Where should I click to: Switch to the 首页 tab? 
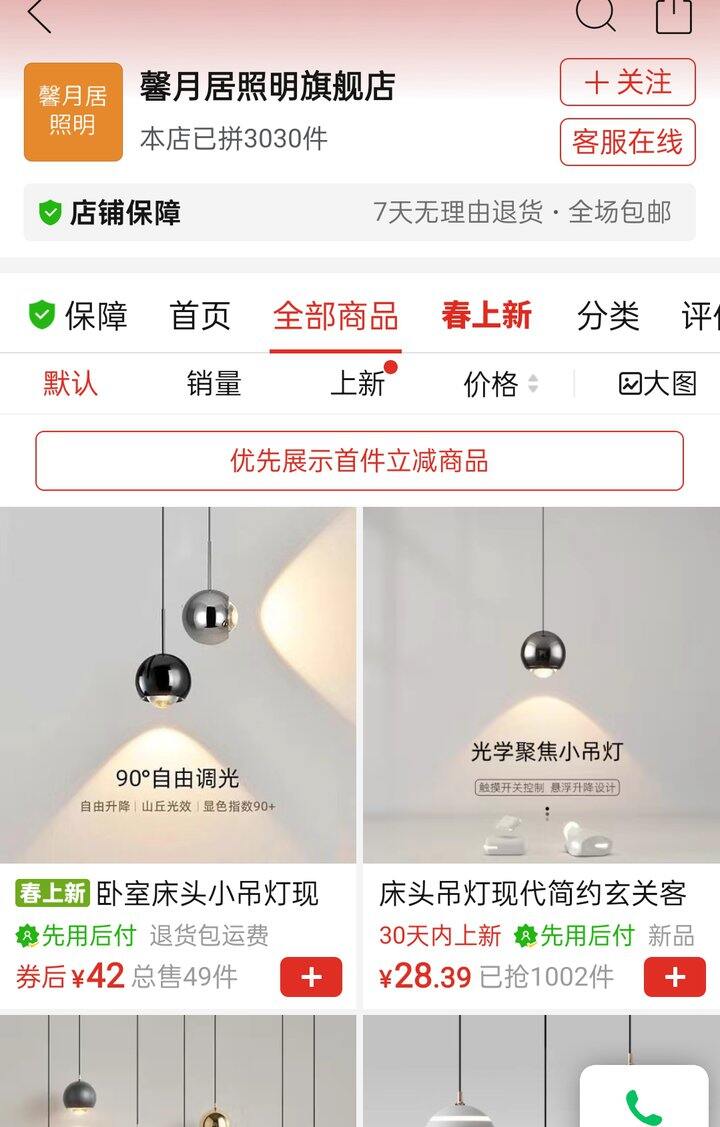(x=200, y=316)
